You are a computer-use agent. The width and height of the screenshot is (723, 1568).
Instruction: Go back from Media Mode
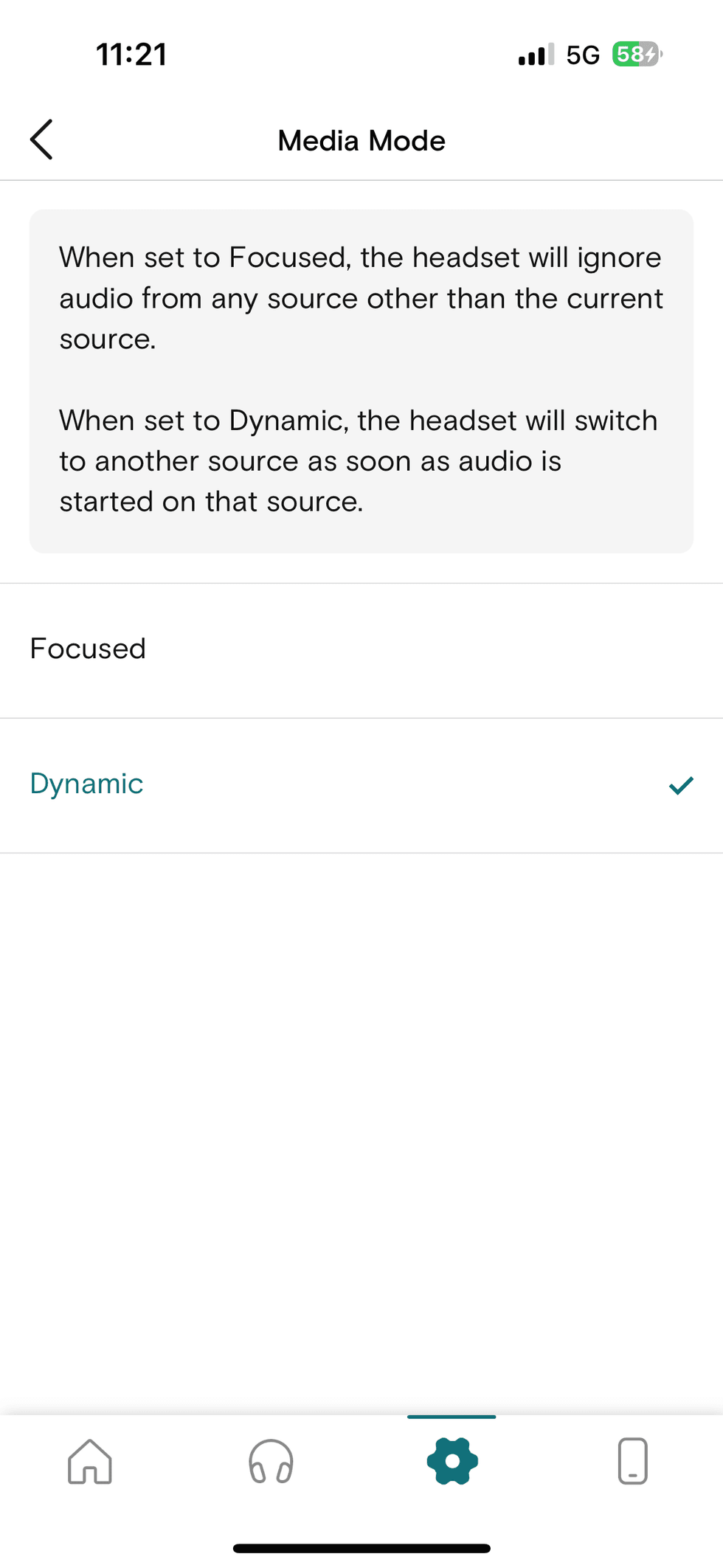(42, 139)
